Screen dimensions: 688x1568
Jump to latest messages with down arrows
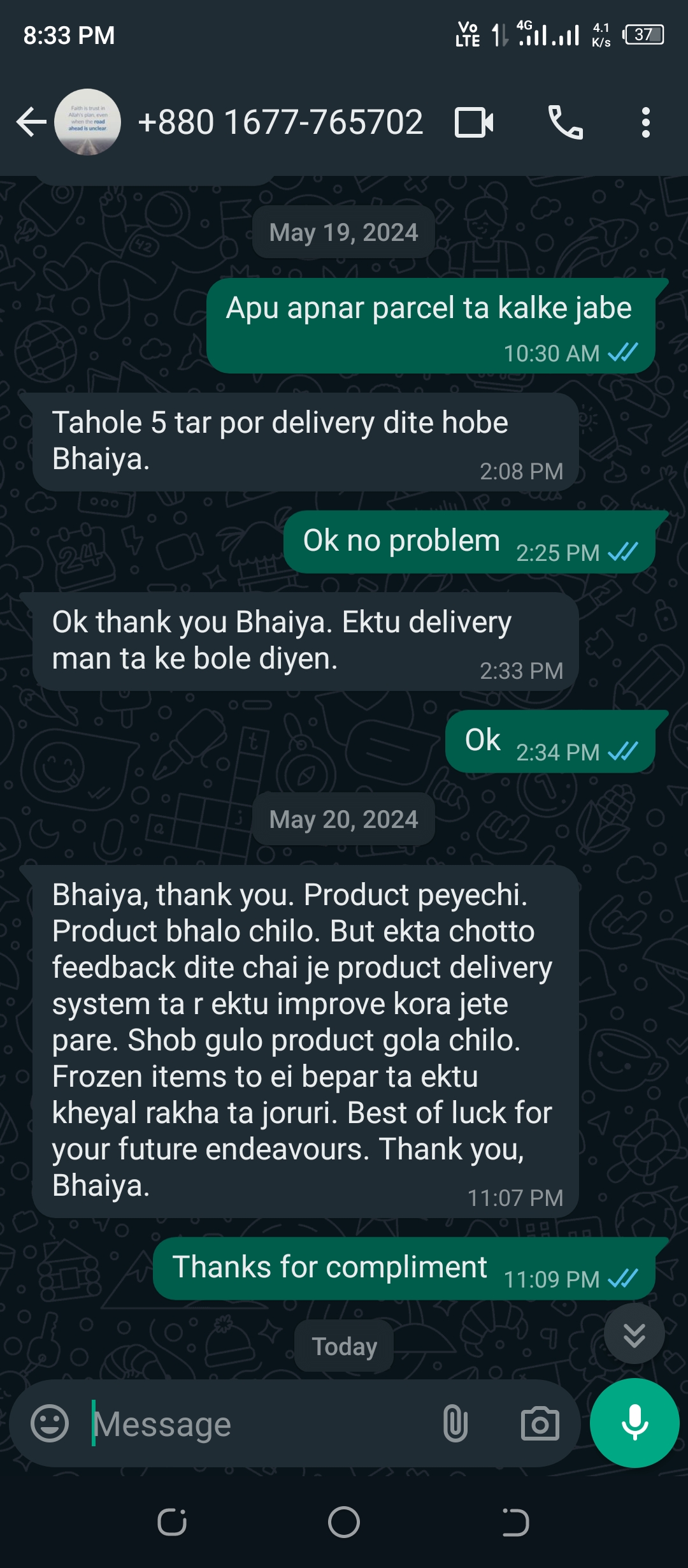[x=634, y=1333]
